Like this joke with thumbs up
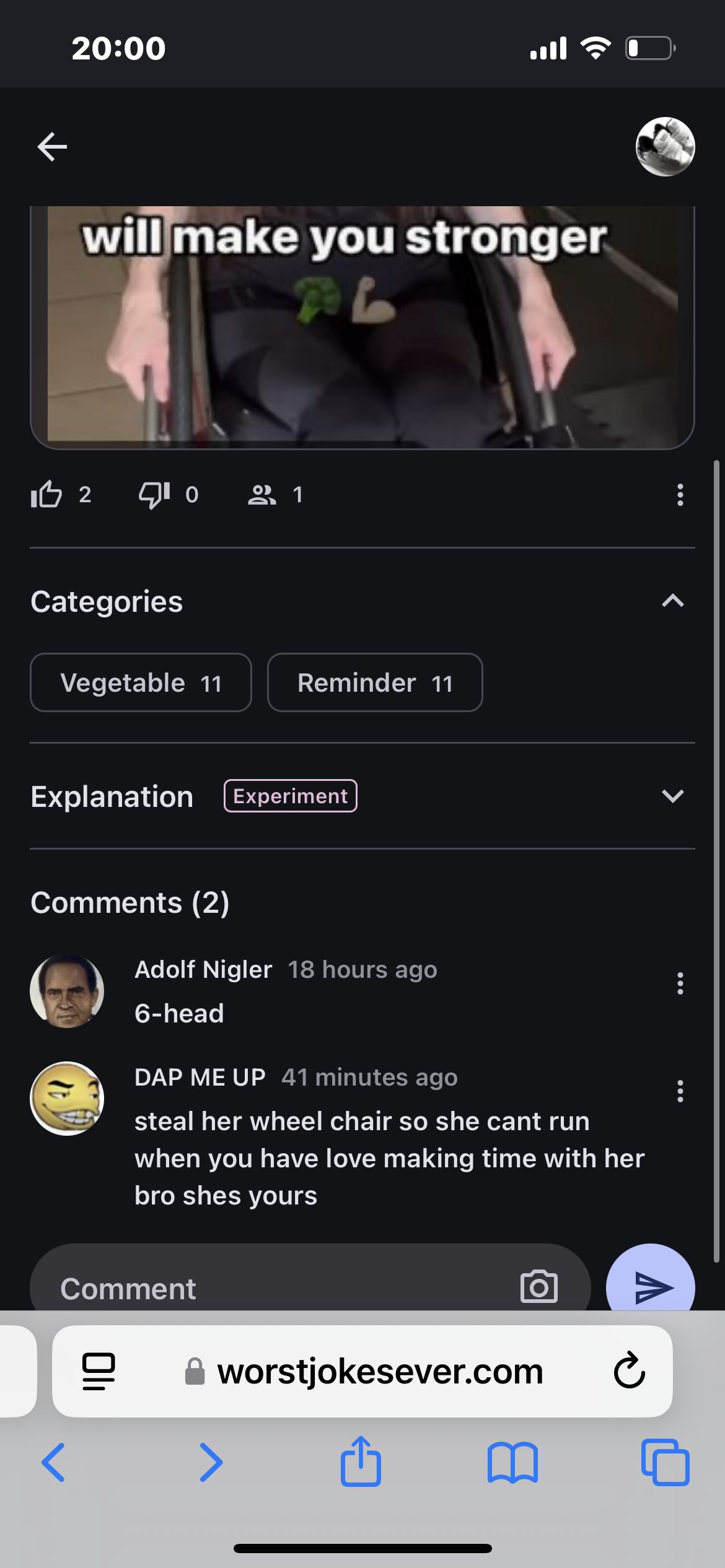Image resolution: width=725 pixels, height=1568 pixels. click(x=46, y=495)
